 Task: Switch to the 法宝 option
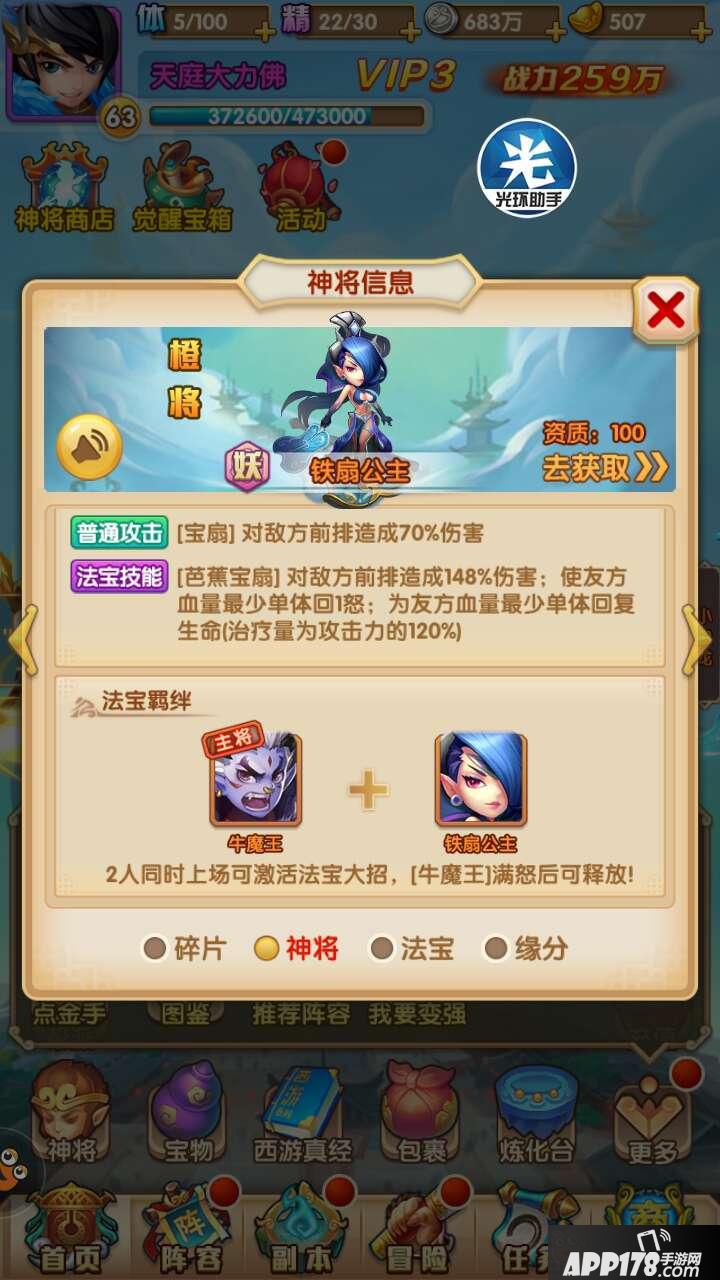[x=412, y=948]
